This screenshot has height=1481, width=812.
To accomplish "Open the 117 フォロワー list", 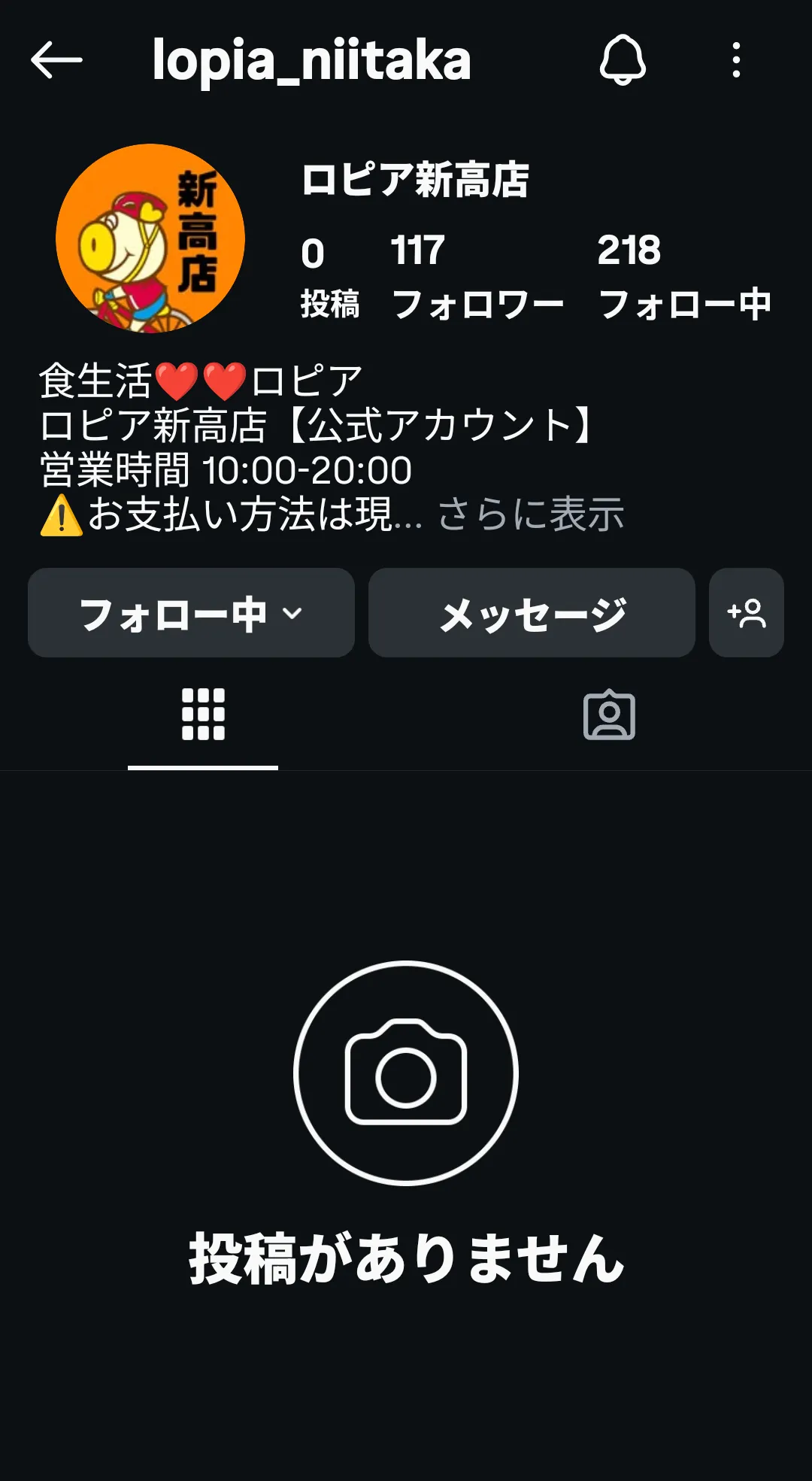I will coord(477,276).
